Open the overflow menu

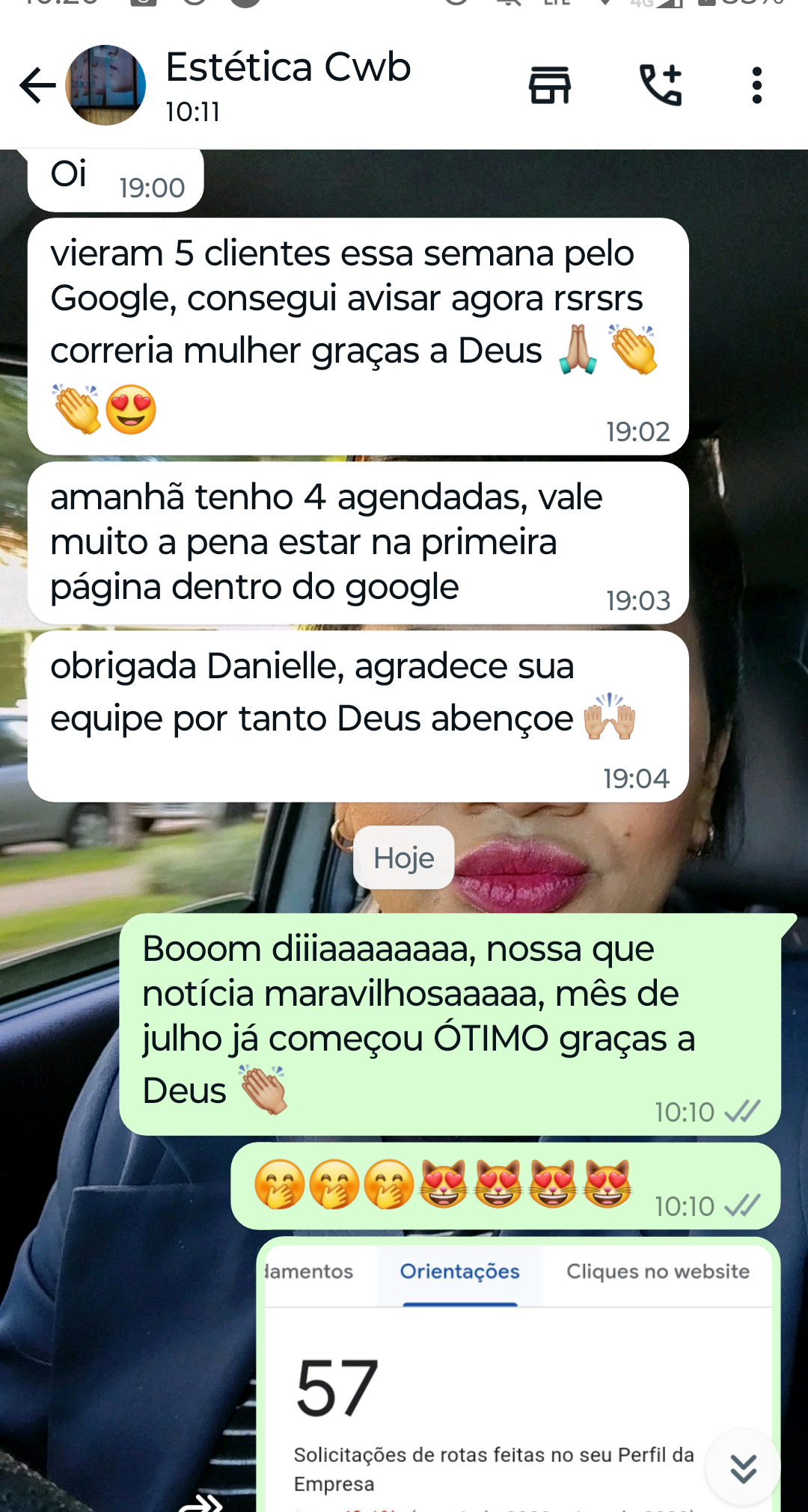(x=757, y=85)
